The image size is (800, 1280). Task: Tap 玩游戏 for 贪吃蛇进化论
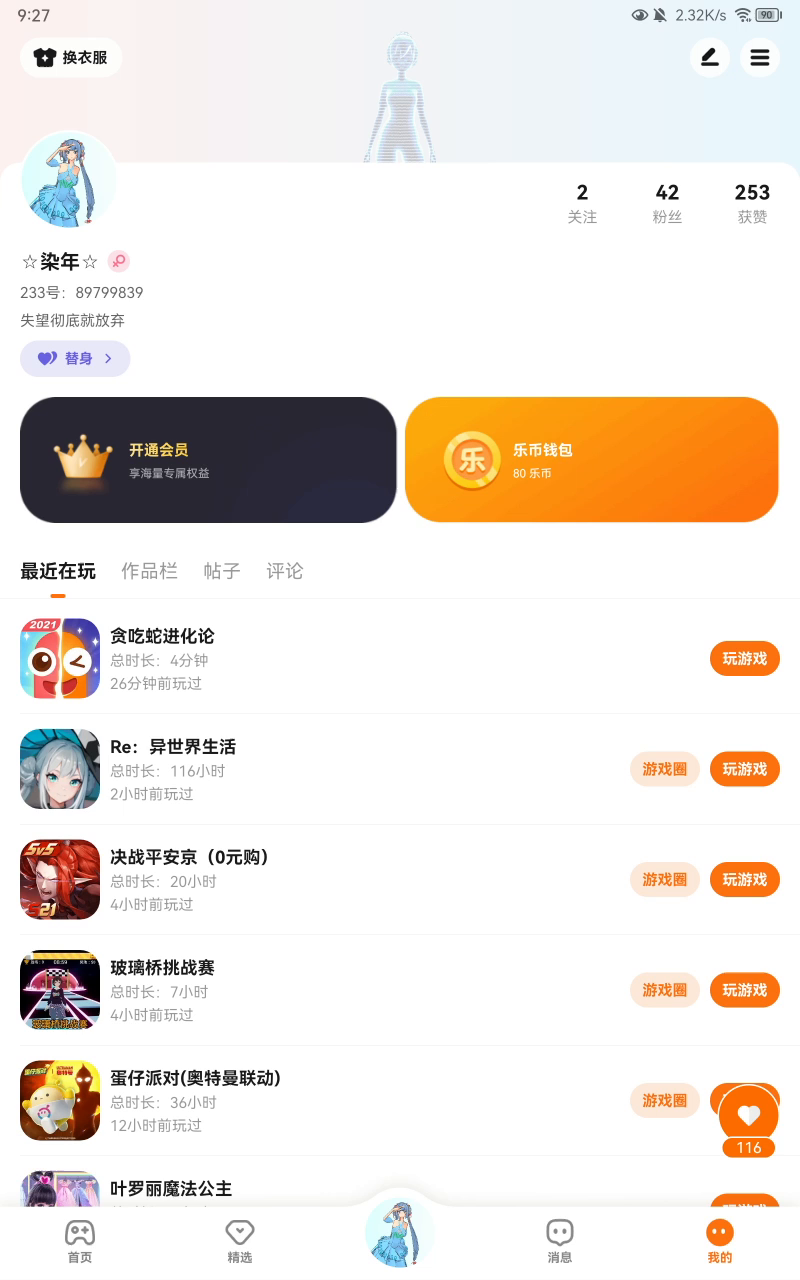[745, 659]
